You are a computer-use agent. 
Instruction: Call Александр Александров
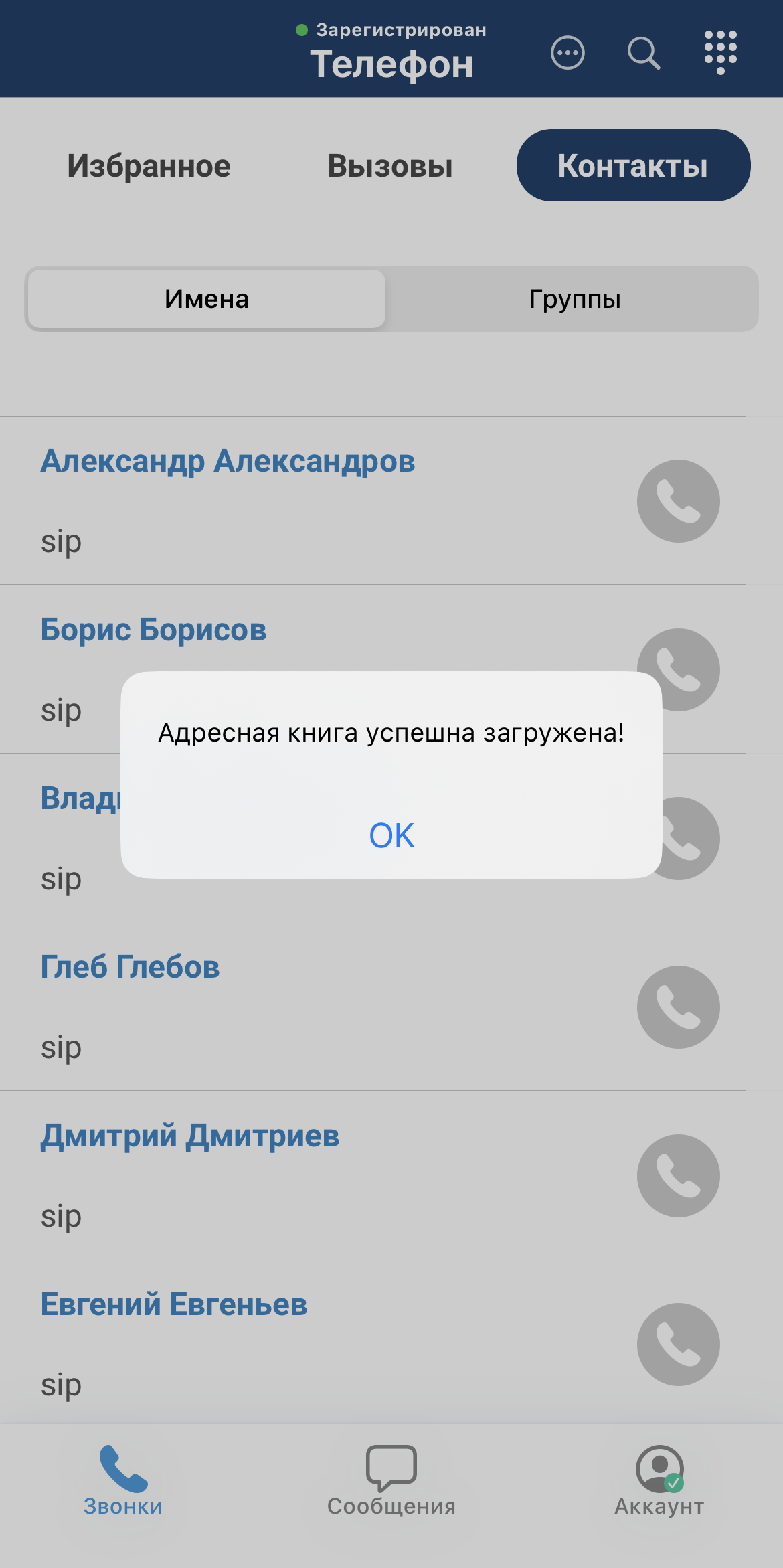tap(678, 501)
